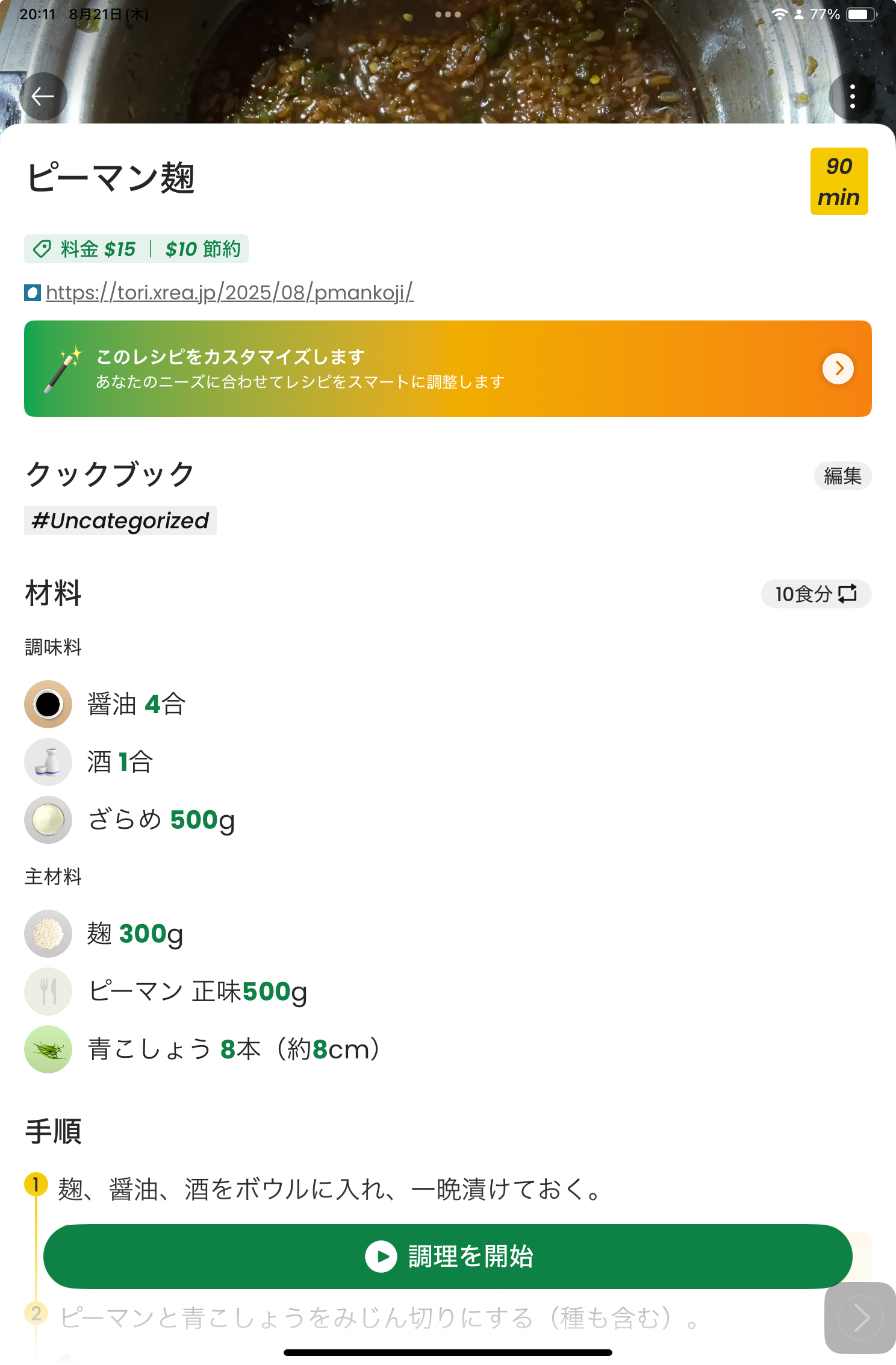Image resolution: width=896 pixels, height=1365 pixels.
Task: Select the #Uncategorized cookbook tag
Action: (x=120, y=520)
